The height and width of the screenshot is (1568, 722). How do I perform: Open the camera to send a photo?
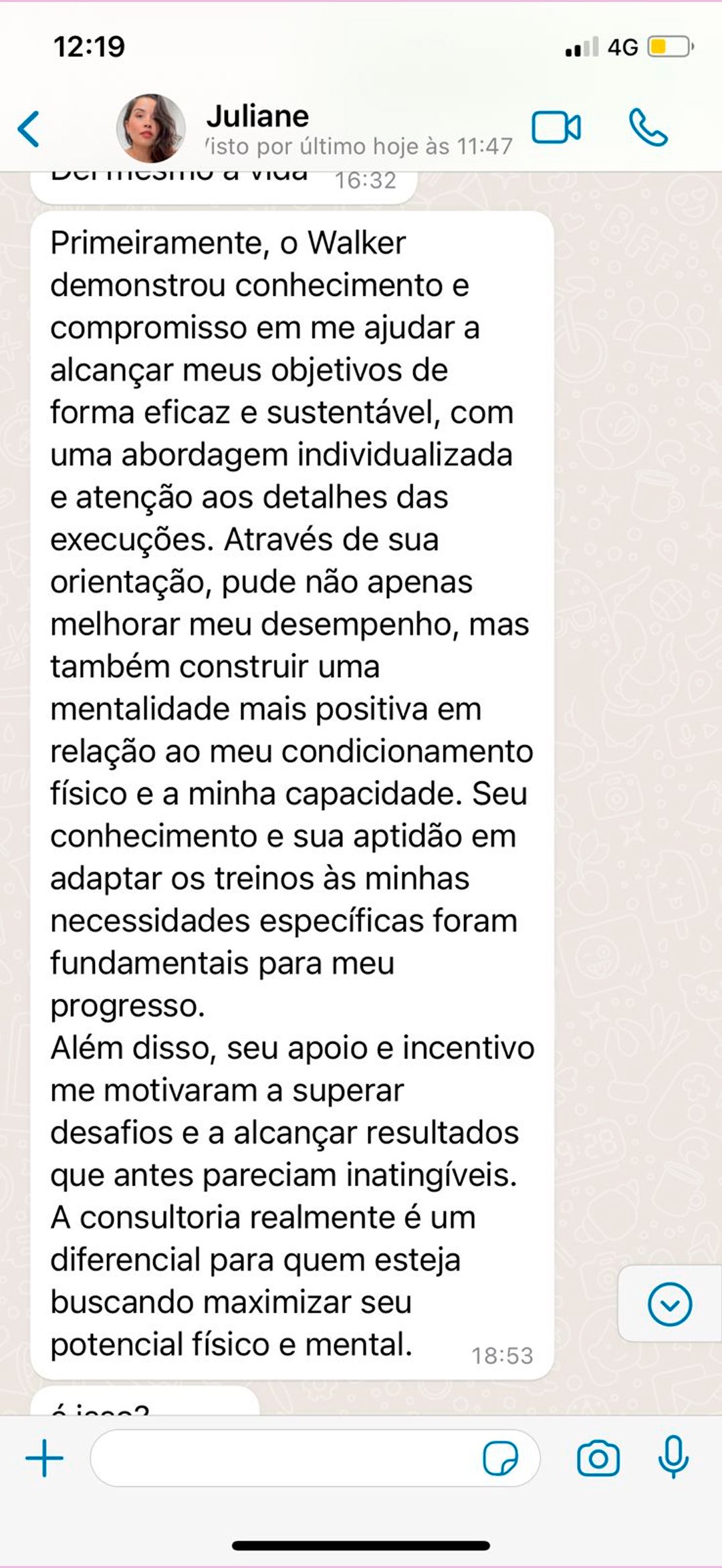(x=598, y=1458)
